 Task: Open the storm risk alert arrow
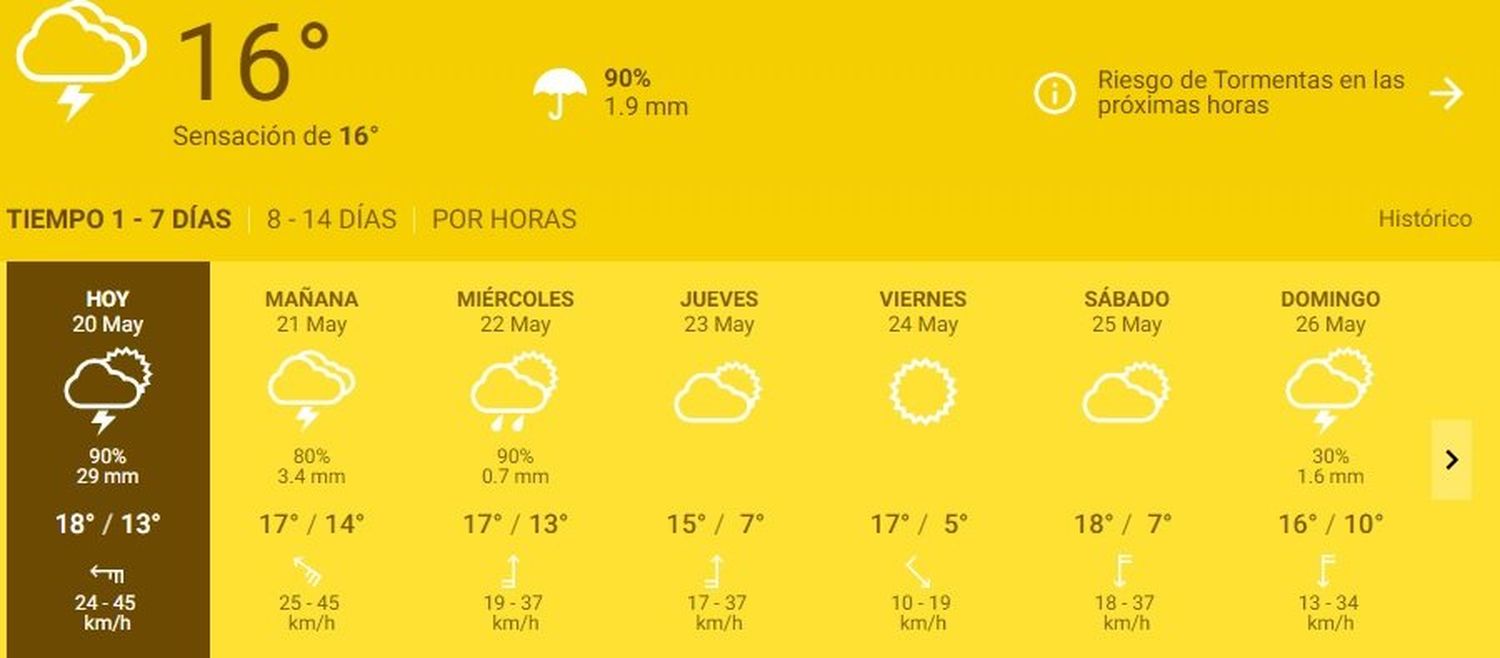1446,94
